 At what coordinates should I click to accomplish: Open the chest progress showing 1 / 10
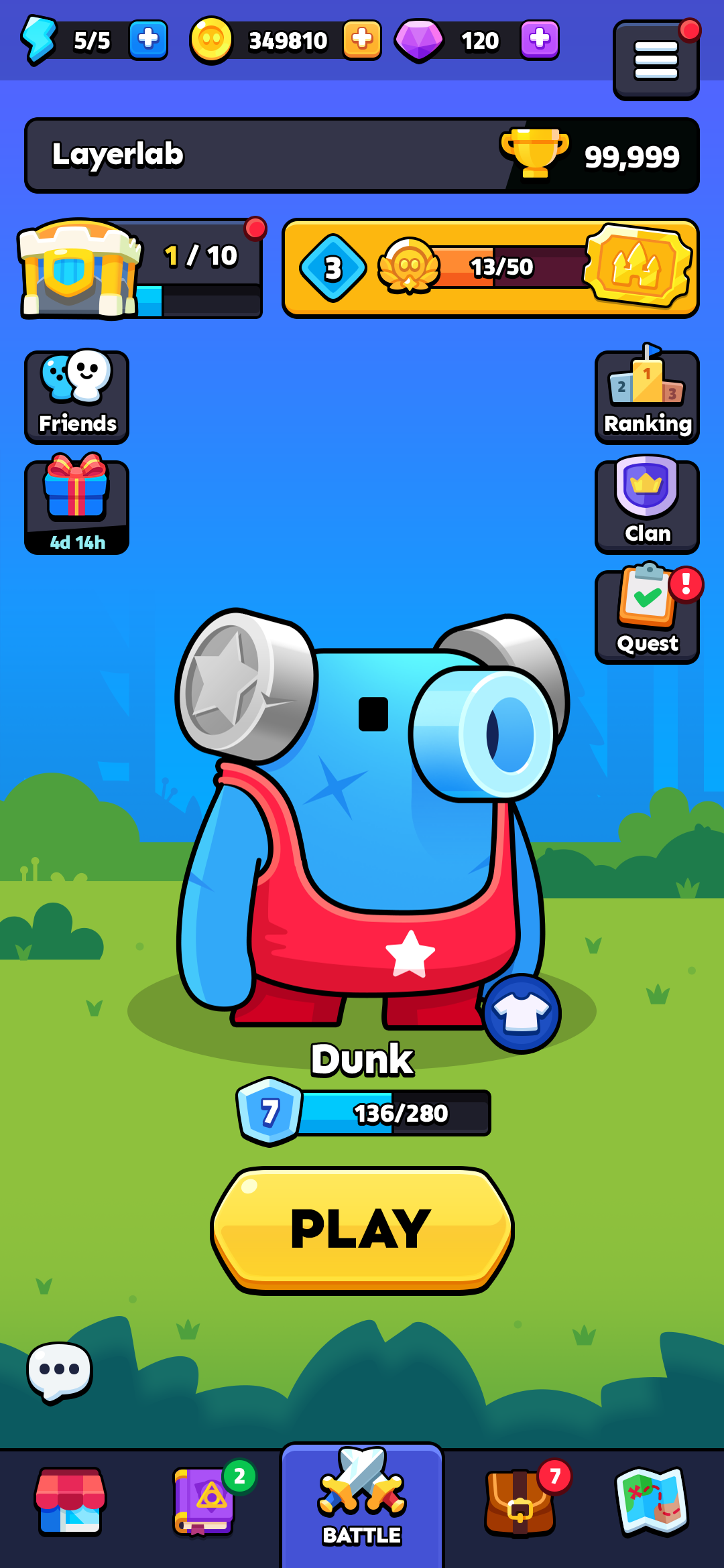[141, 269]
